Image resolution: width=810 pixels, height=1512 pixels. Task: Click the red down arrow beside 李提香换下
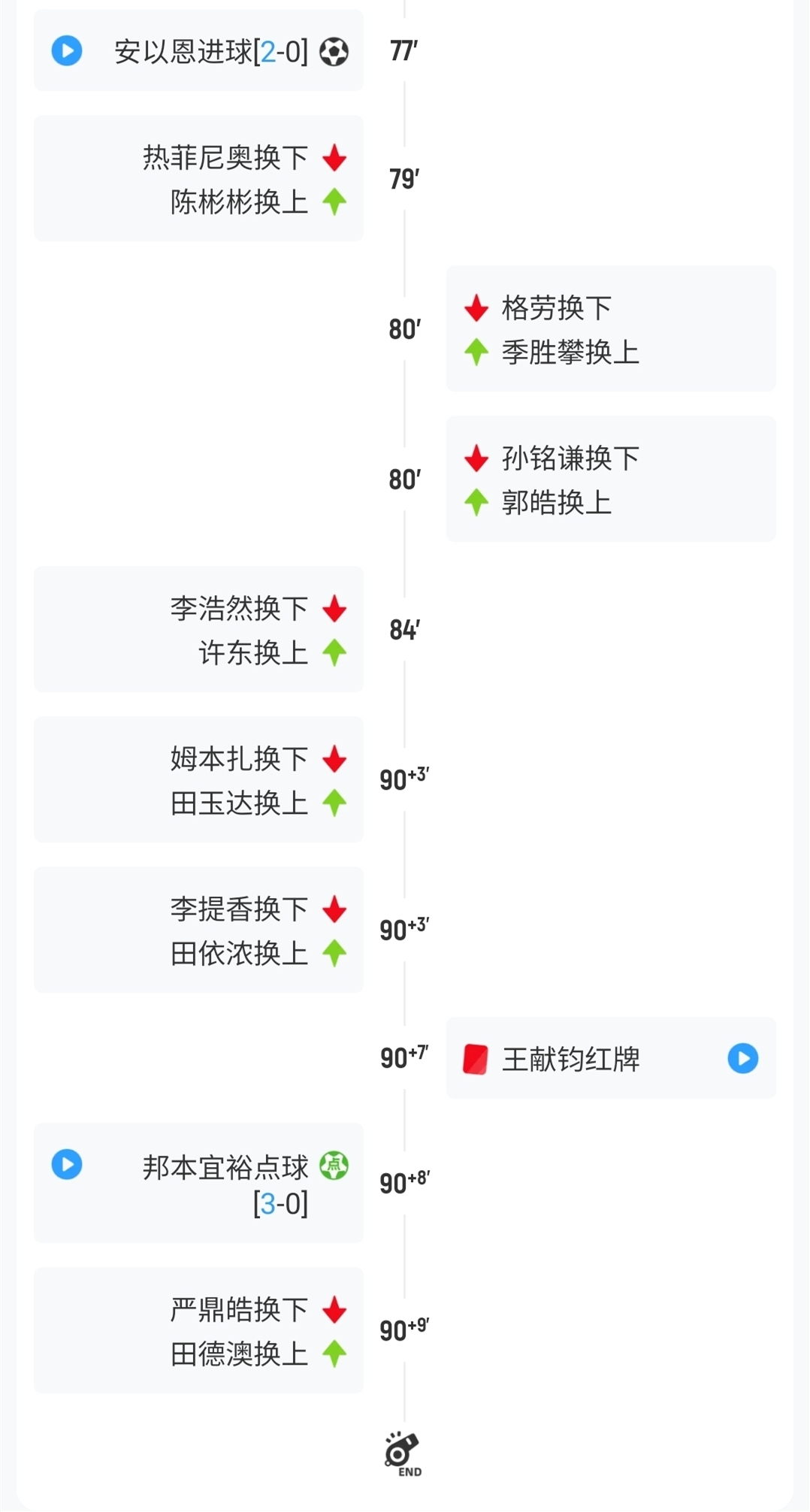click(x=333, y=909)
